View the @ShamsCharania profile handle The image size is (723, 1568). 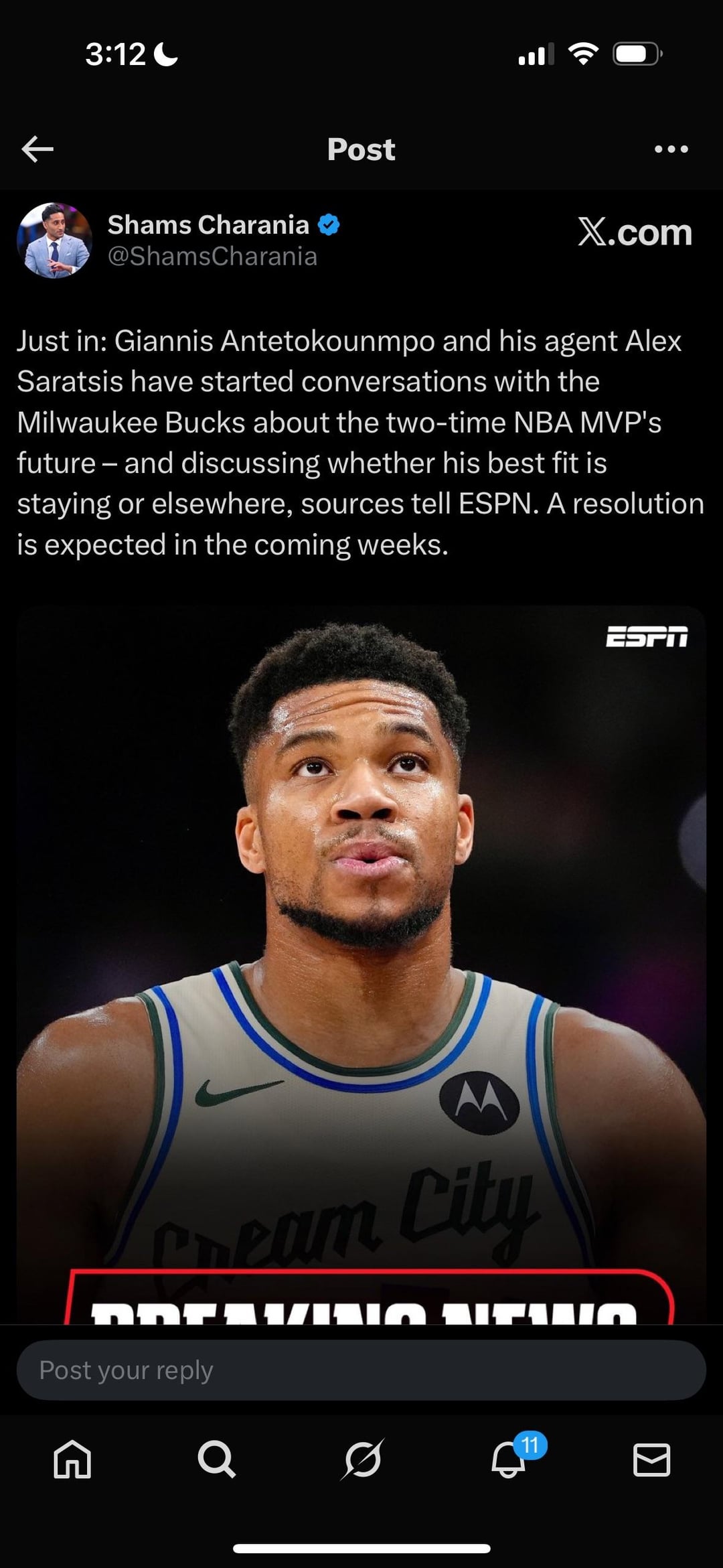(x=212, y=257)
